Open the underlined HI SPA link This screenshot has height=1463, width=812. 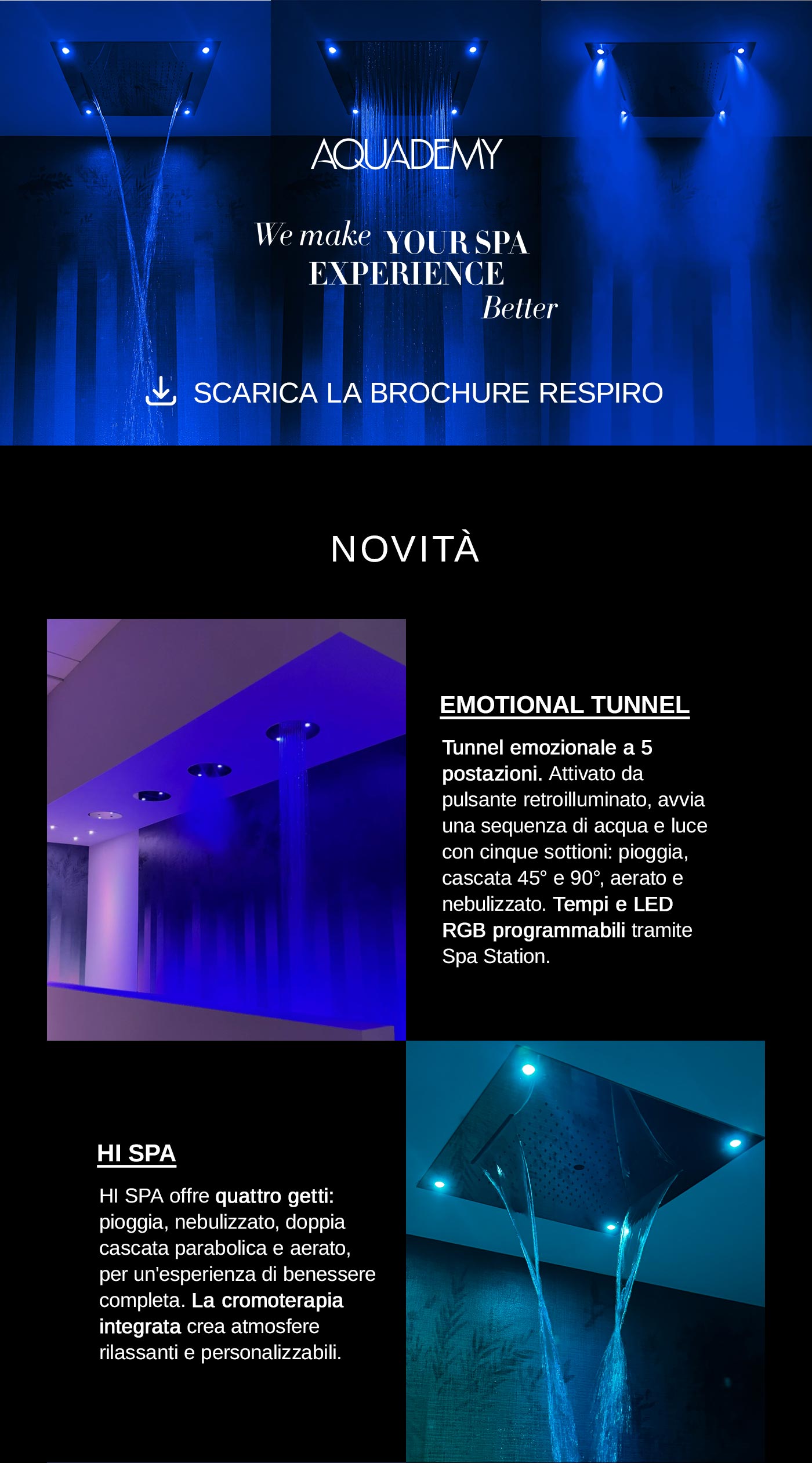[x=136, y=1153]
